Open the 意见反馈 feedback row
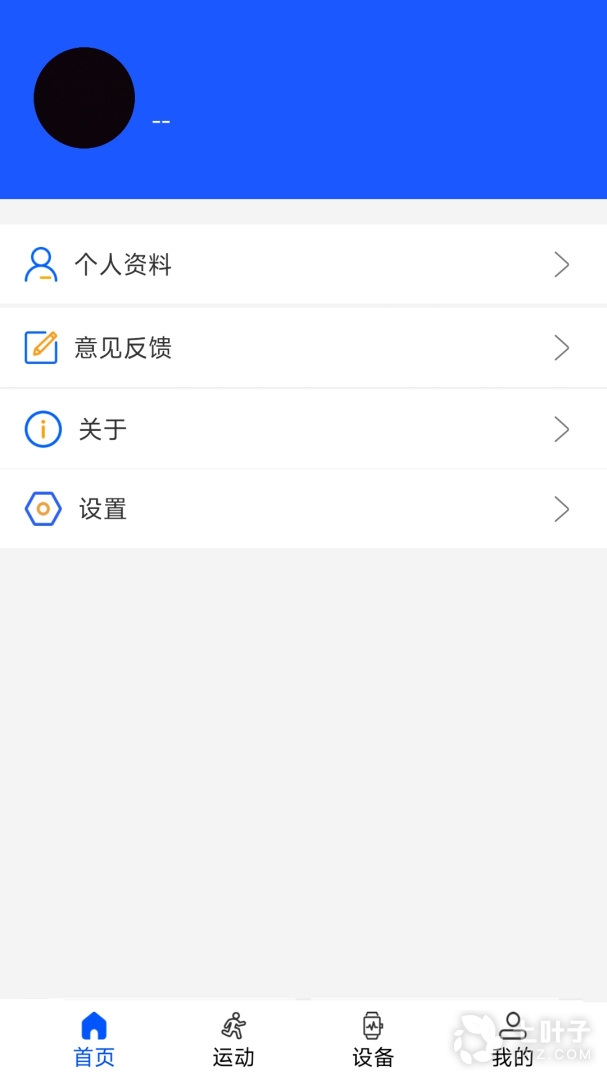The image size is (607, 1080). coord(303,347)
